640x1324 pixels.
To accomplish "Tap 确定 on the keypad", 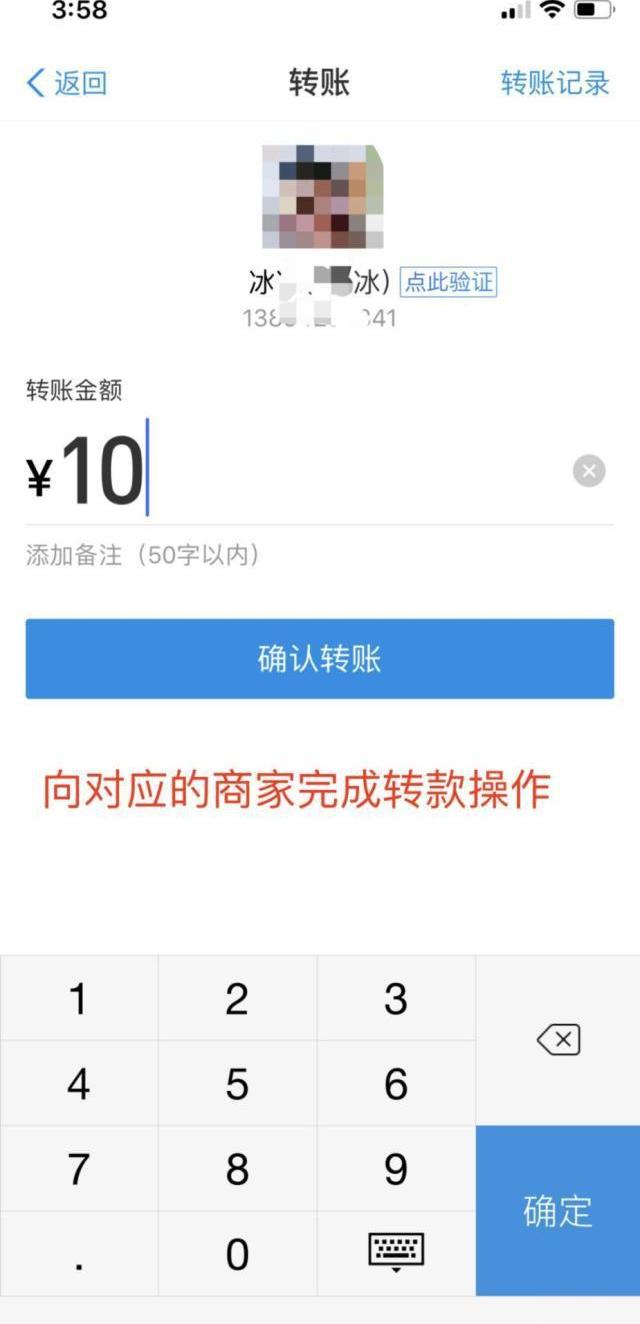I will tap(558, 1211).
